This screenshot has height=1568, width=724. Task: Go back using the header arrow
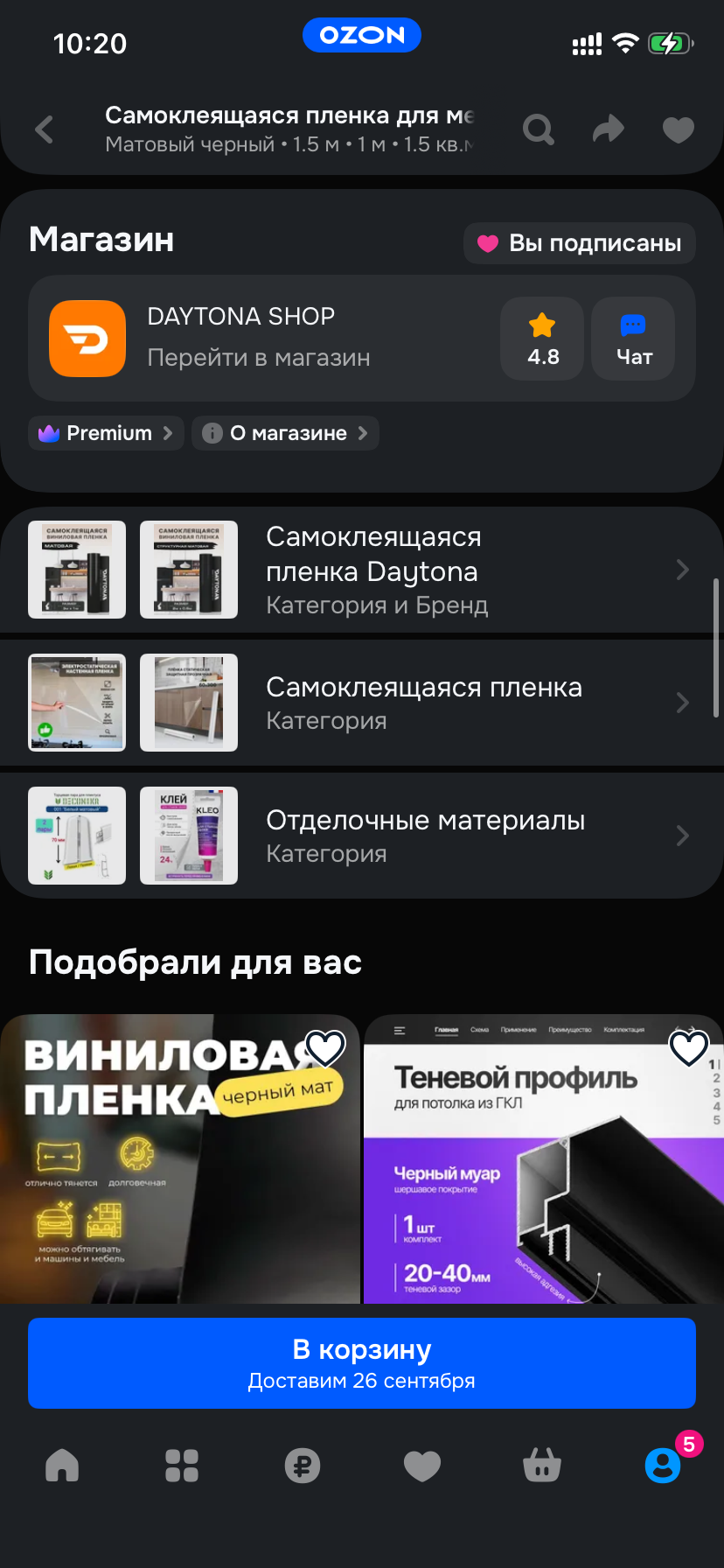[45, 129]
